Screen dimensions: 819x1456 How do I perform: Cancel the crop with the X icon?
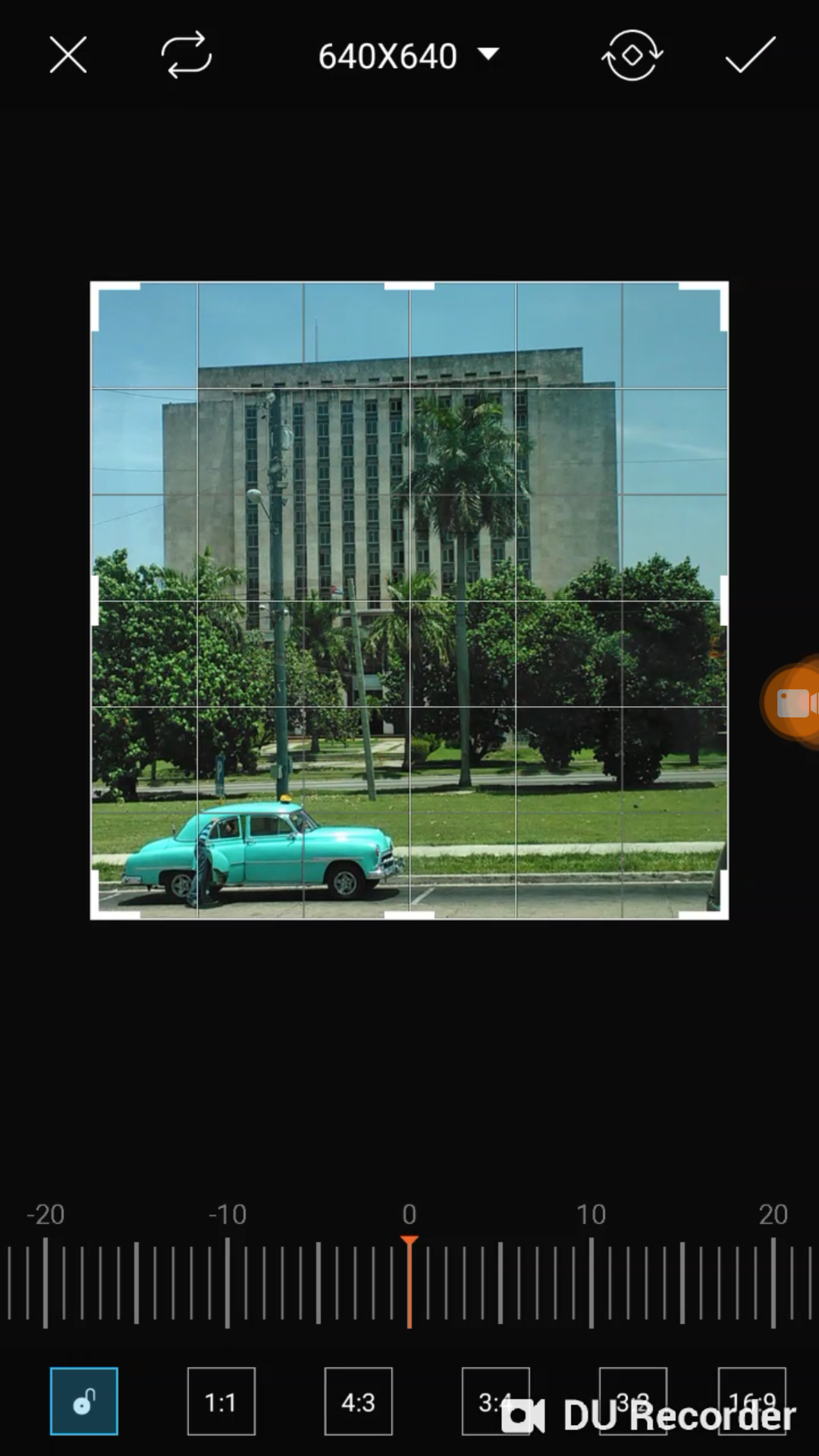tap(68, 55)
